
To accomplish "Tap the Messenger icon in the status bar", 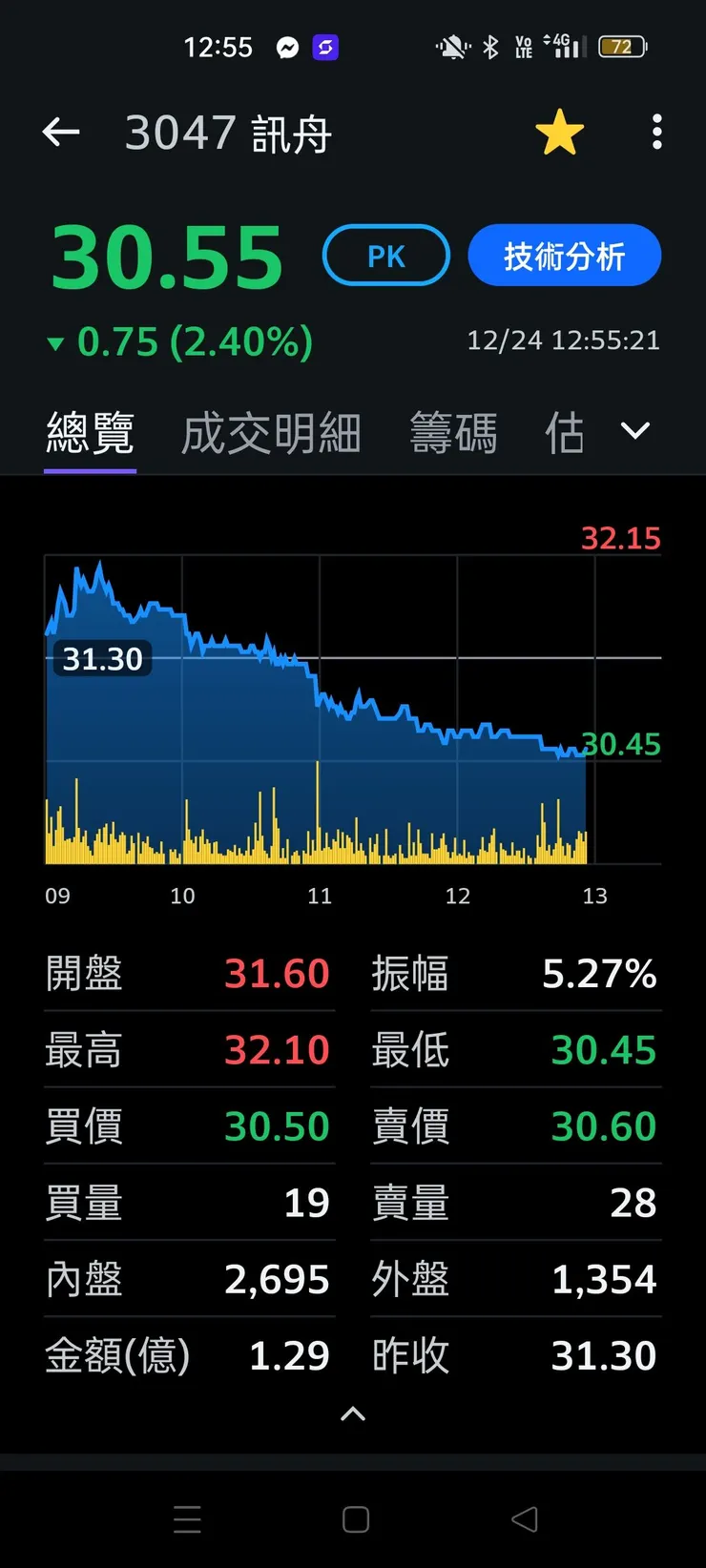I will tap(287, 46).
